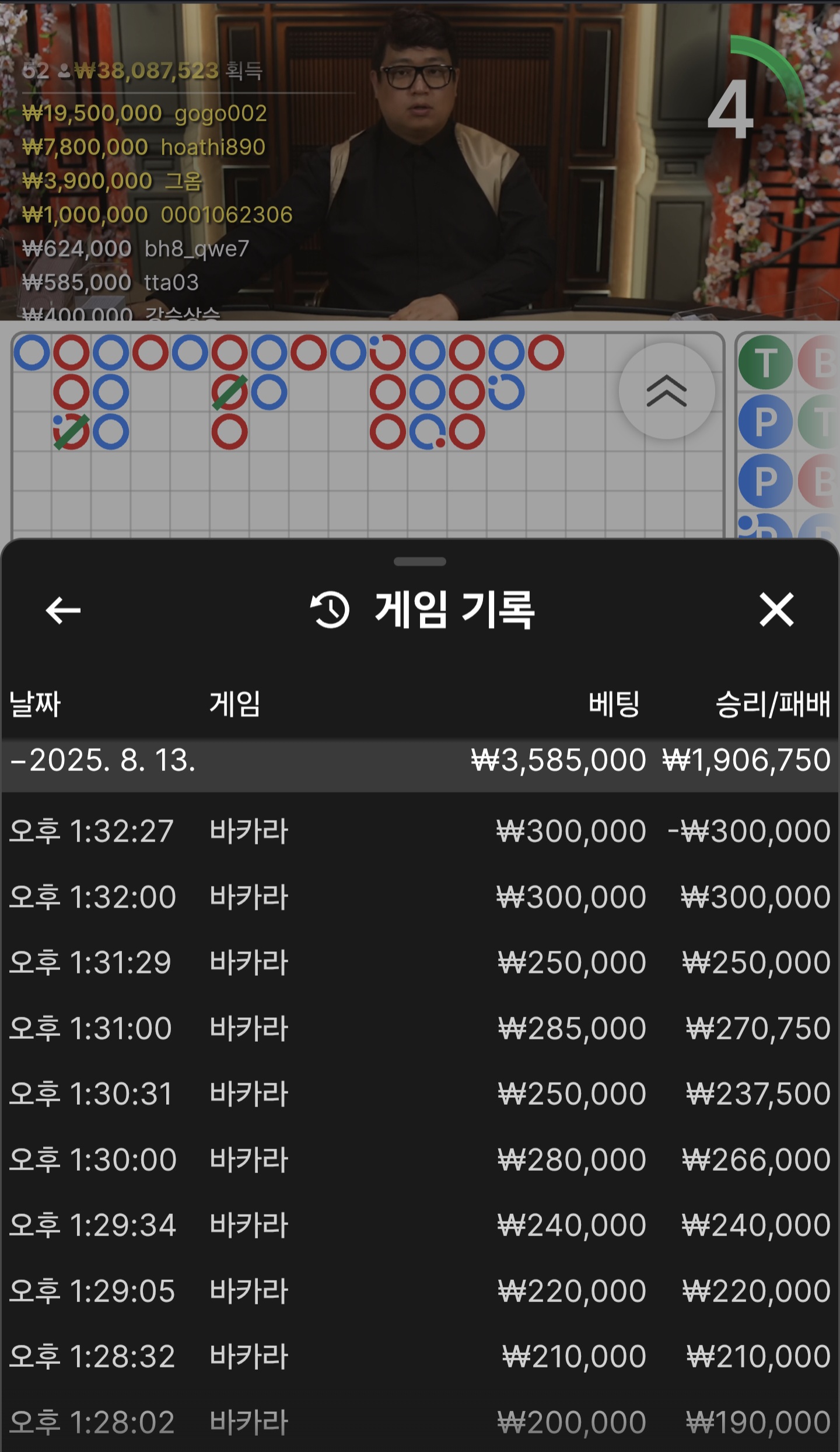The height and width of the screenshot is (1452, 840).
Task: Open the 오후 1:30:31 바카라 record
Action: tap(420, 1094)
